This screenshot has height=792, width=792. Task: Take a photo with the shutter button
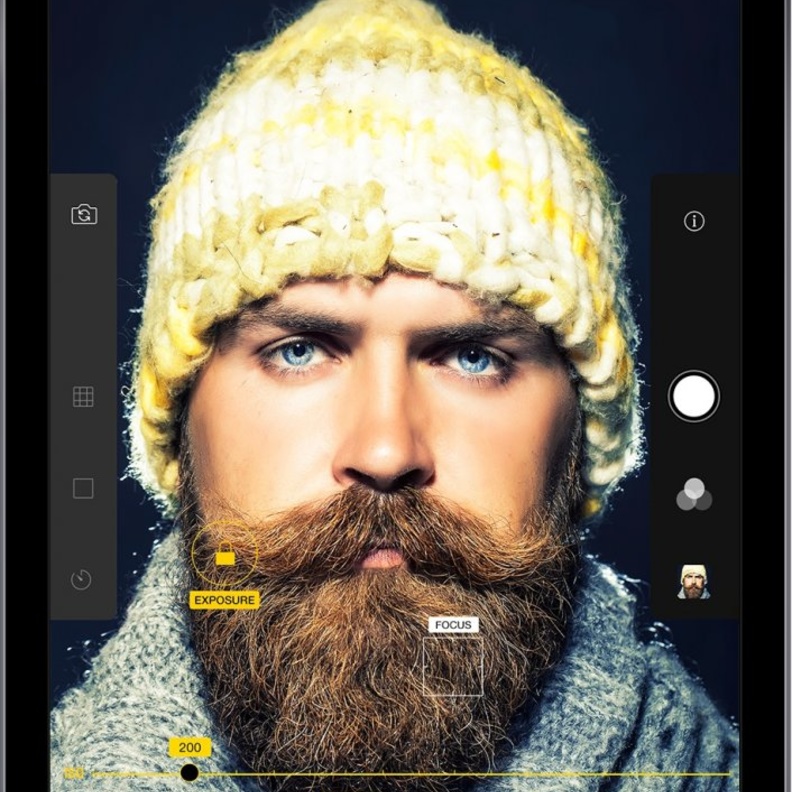click(694, 397)
